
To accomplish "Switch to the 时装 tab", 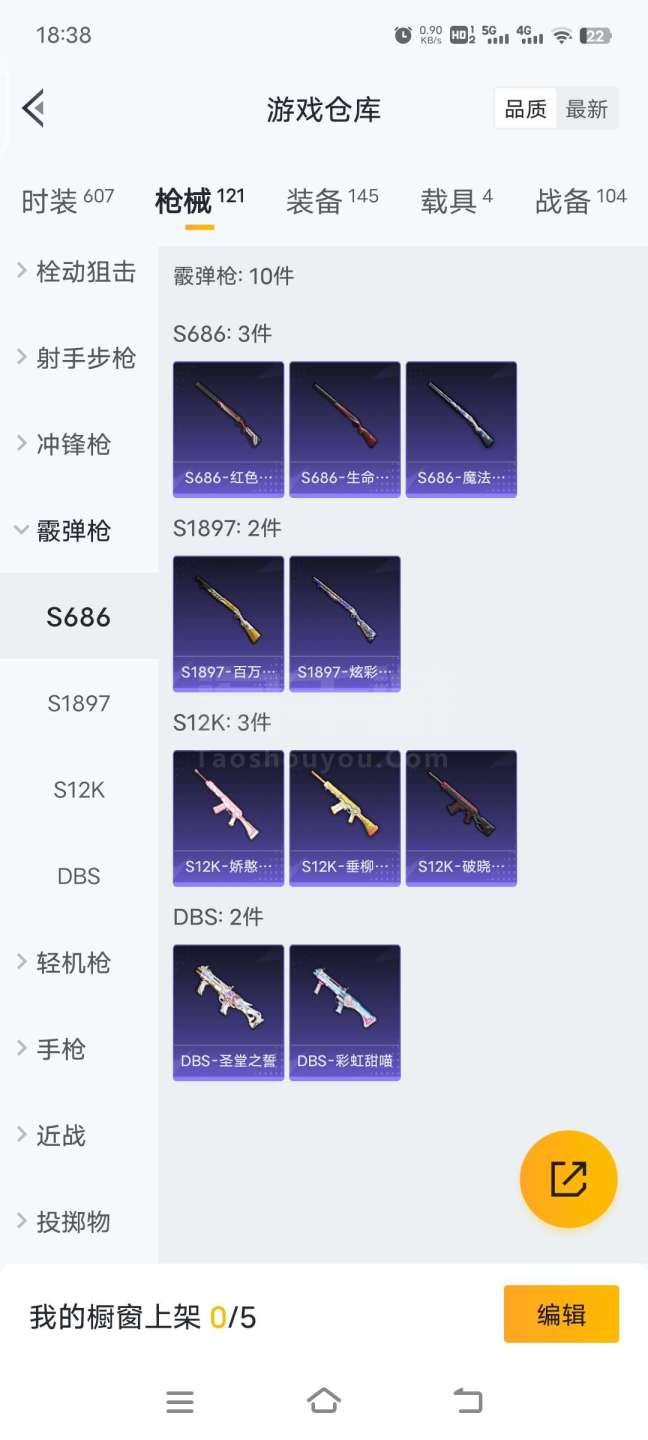I will pyautogui.click(x=67, y=201).
